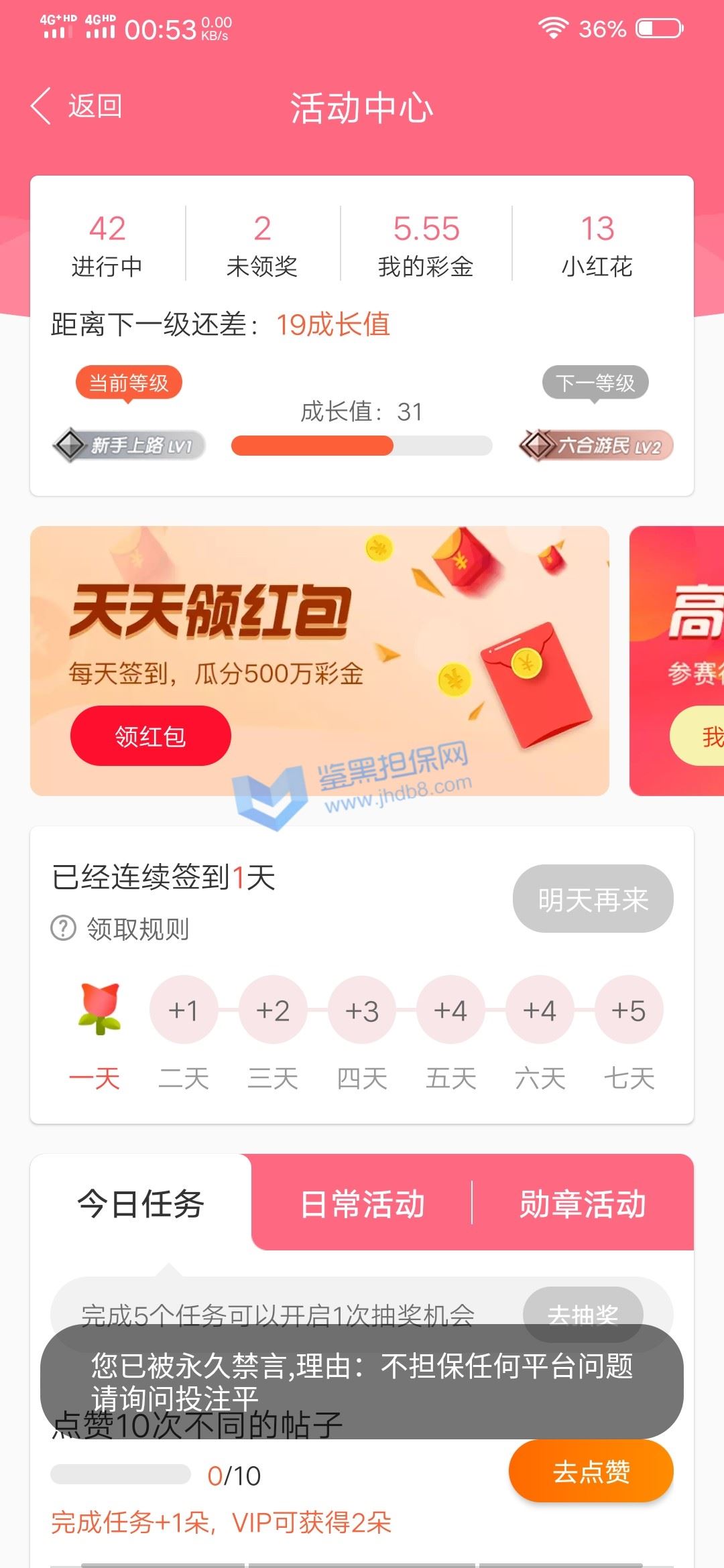Tap the 明天再来 sign-in button
The width and height of the screenshot is (724, 1568).
click(593, 899)
